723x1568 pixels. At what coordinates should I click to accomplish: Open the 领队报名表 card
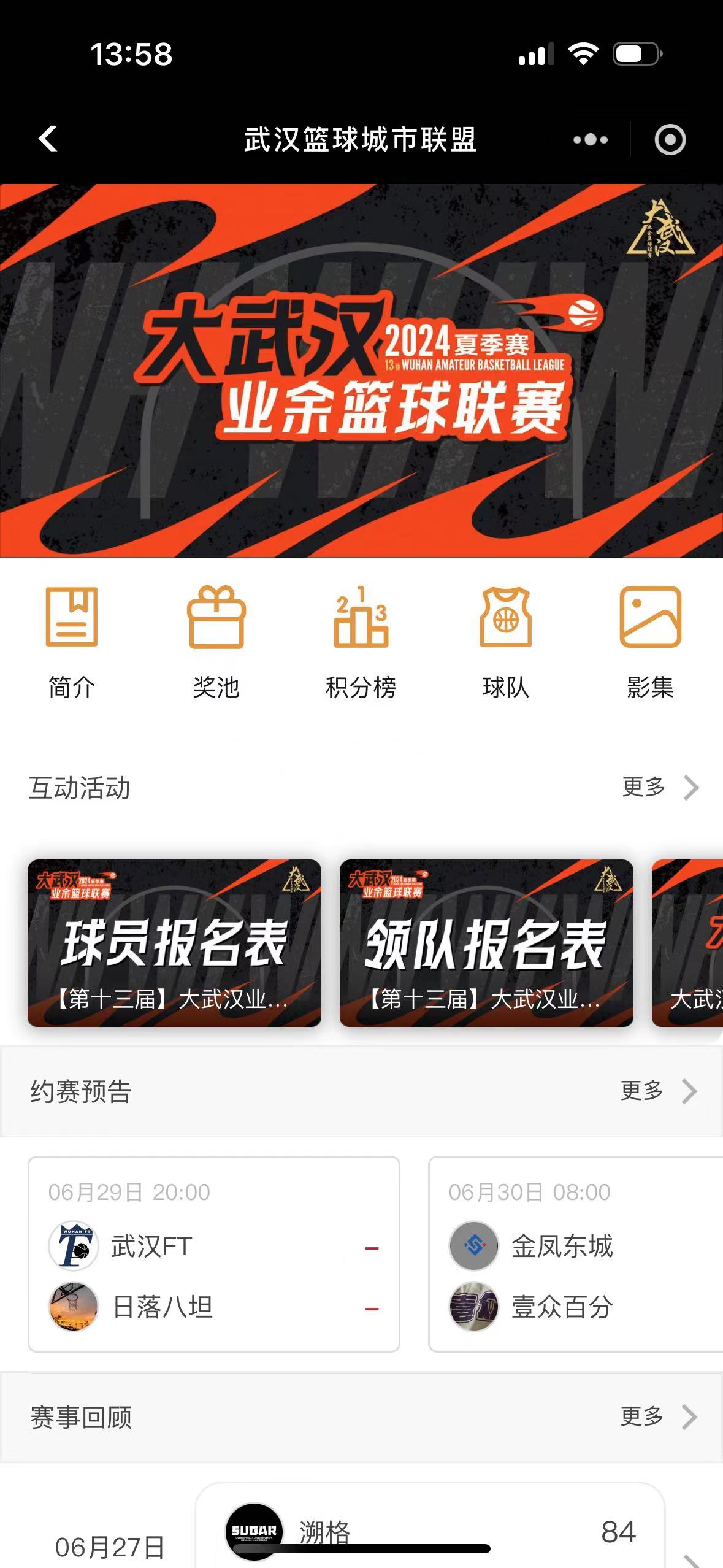click(486, 943)
